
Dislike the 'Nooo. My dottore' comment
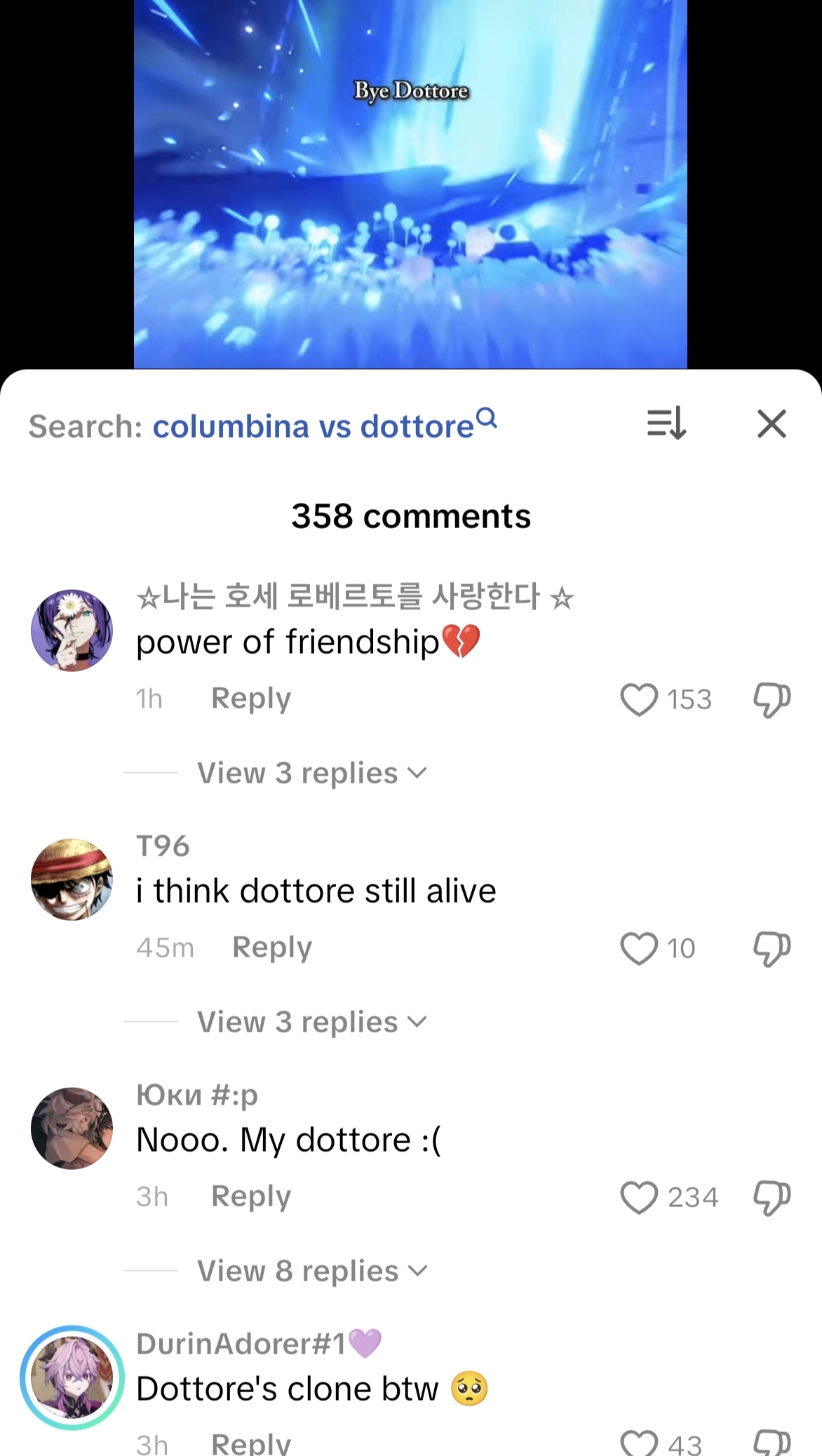click(x=771, y=1197)
